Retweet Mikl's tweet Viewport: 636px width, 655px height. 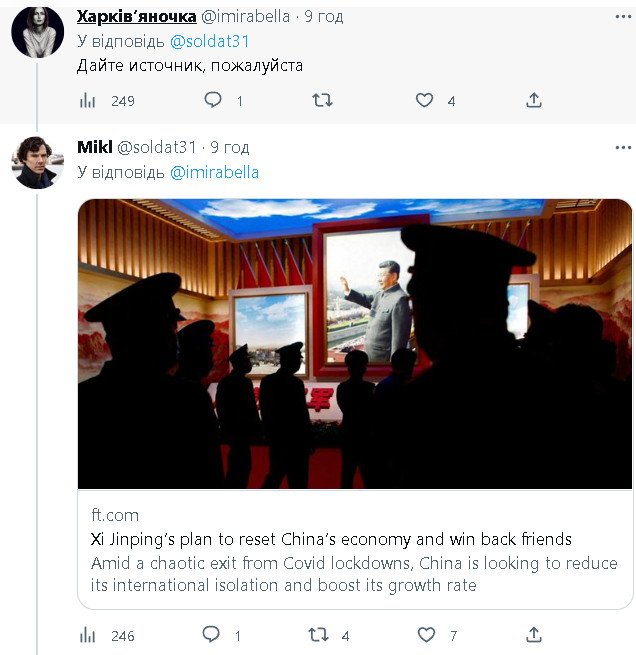click(x=319, y=635)
